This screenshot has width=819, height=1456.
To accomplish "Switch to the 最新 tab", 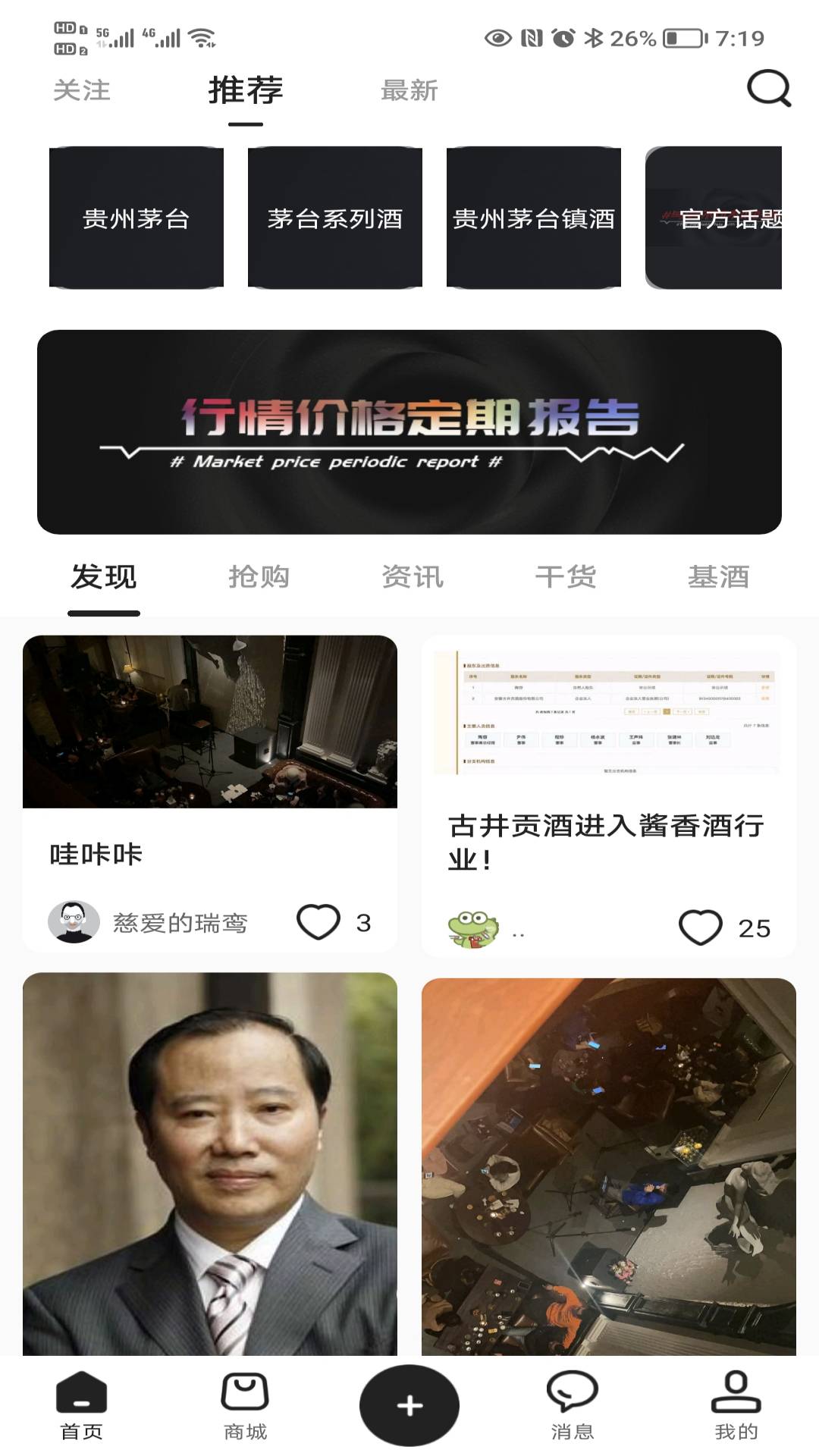I will (409, 90).
